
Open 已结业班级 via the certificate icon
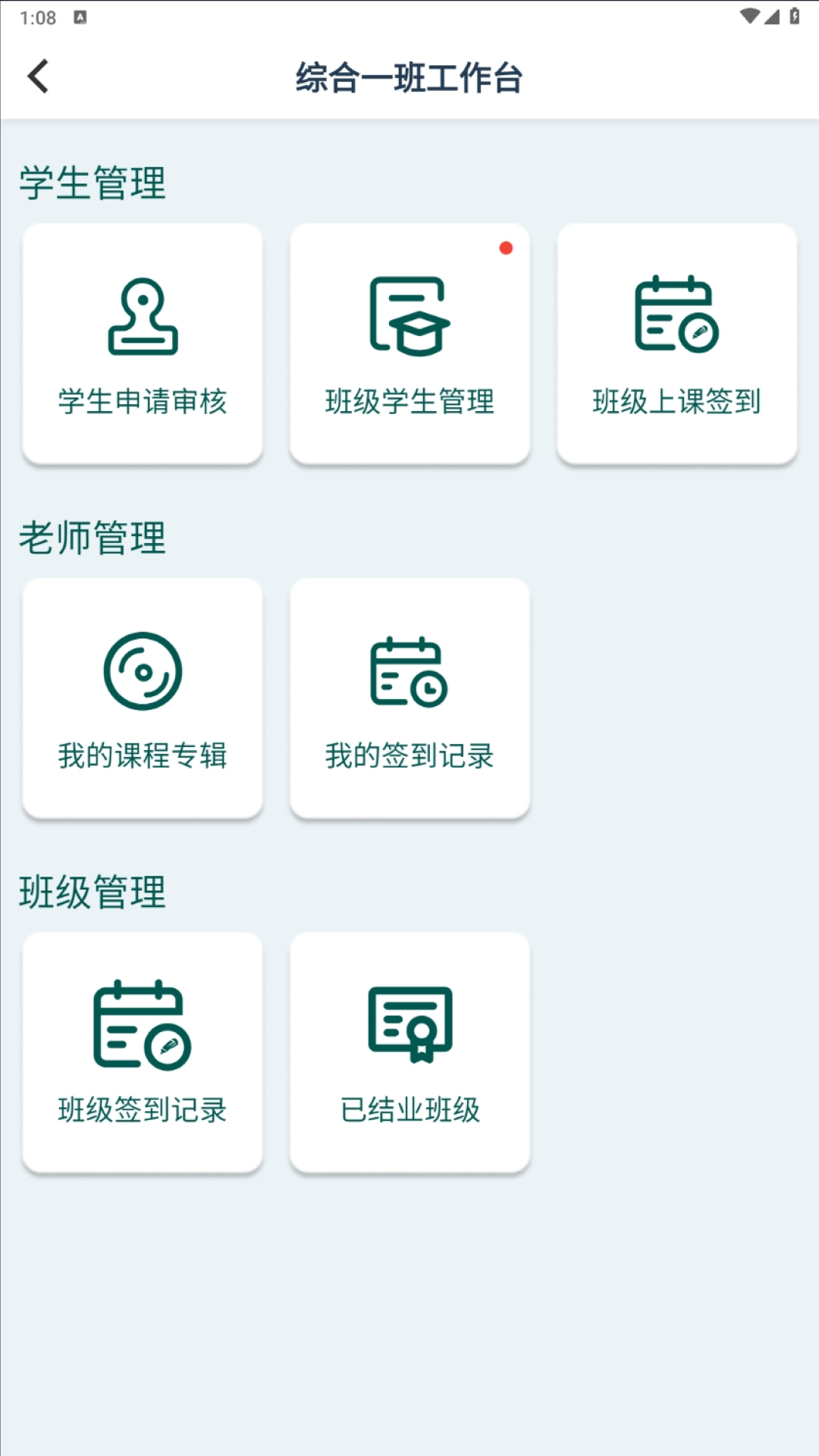pos(409,1028)
